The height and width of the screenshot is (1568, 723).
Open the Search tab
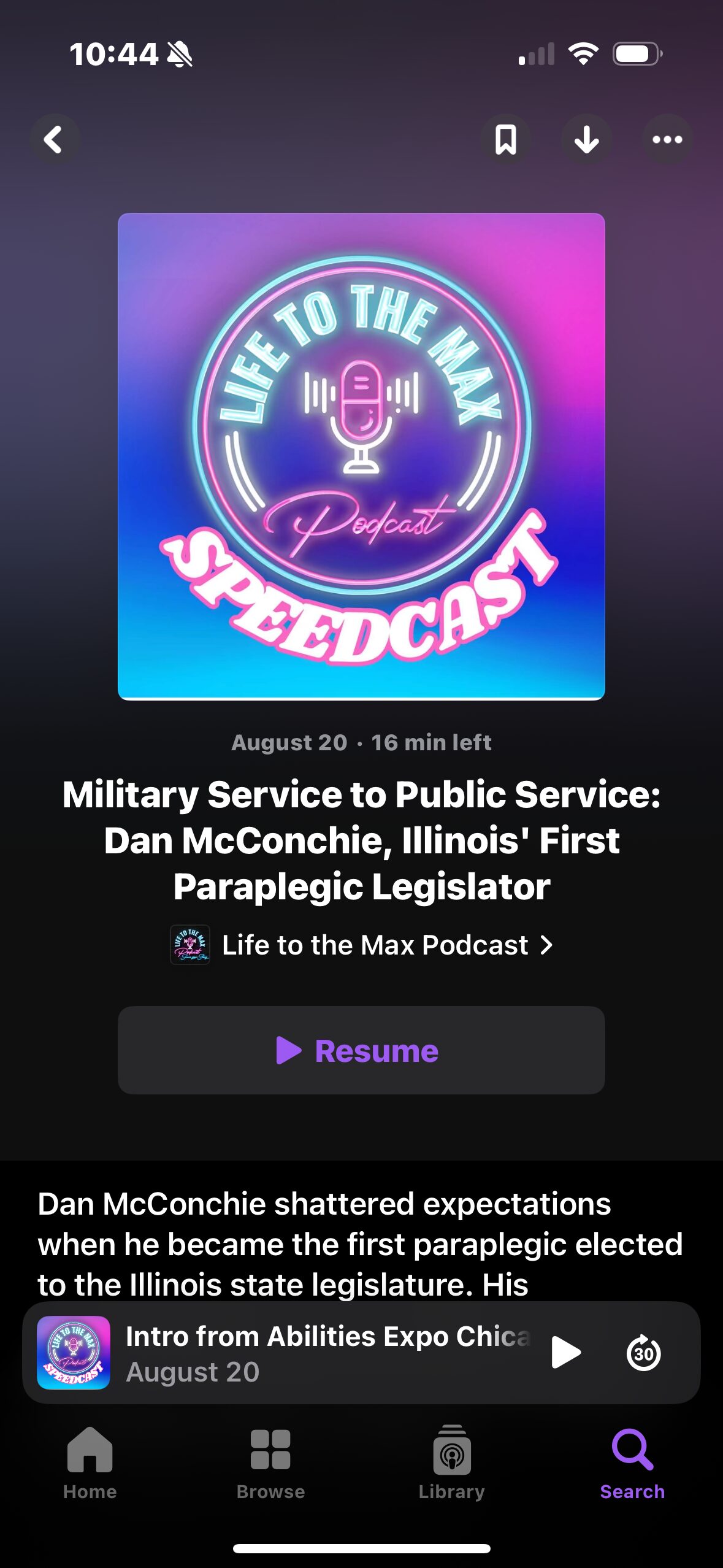[x=632, y=1462]
